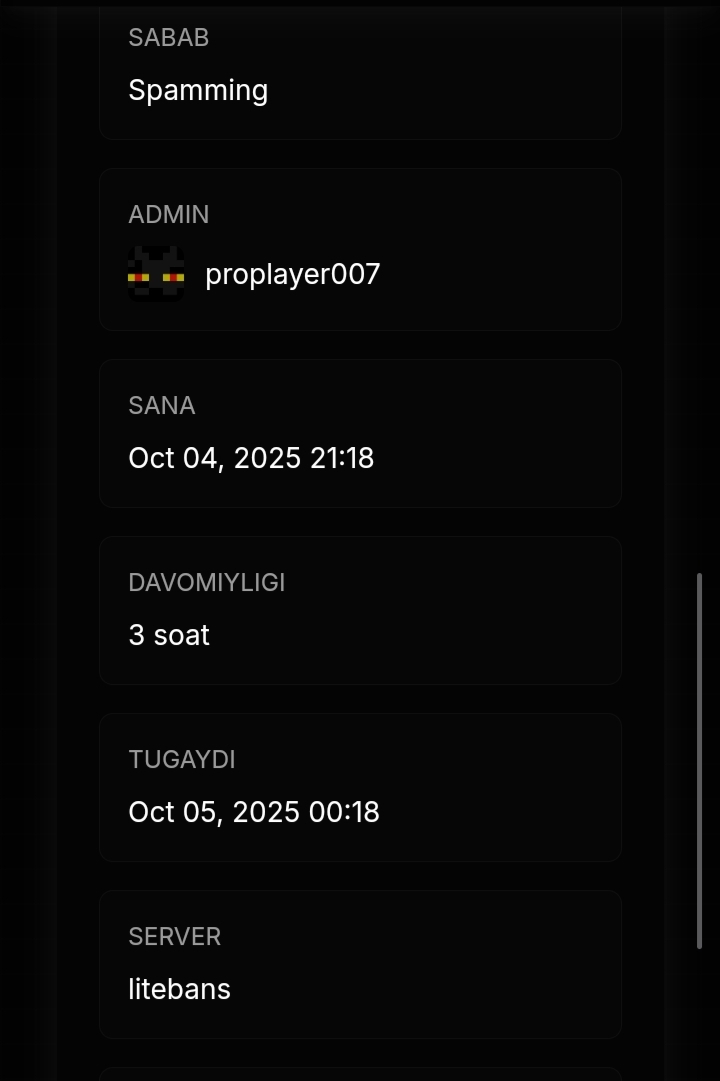
Task: Click the SERVER information card
Action: point(360,964)
